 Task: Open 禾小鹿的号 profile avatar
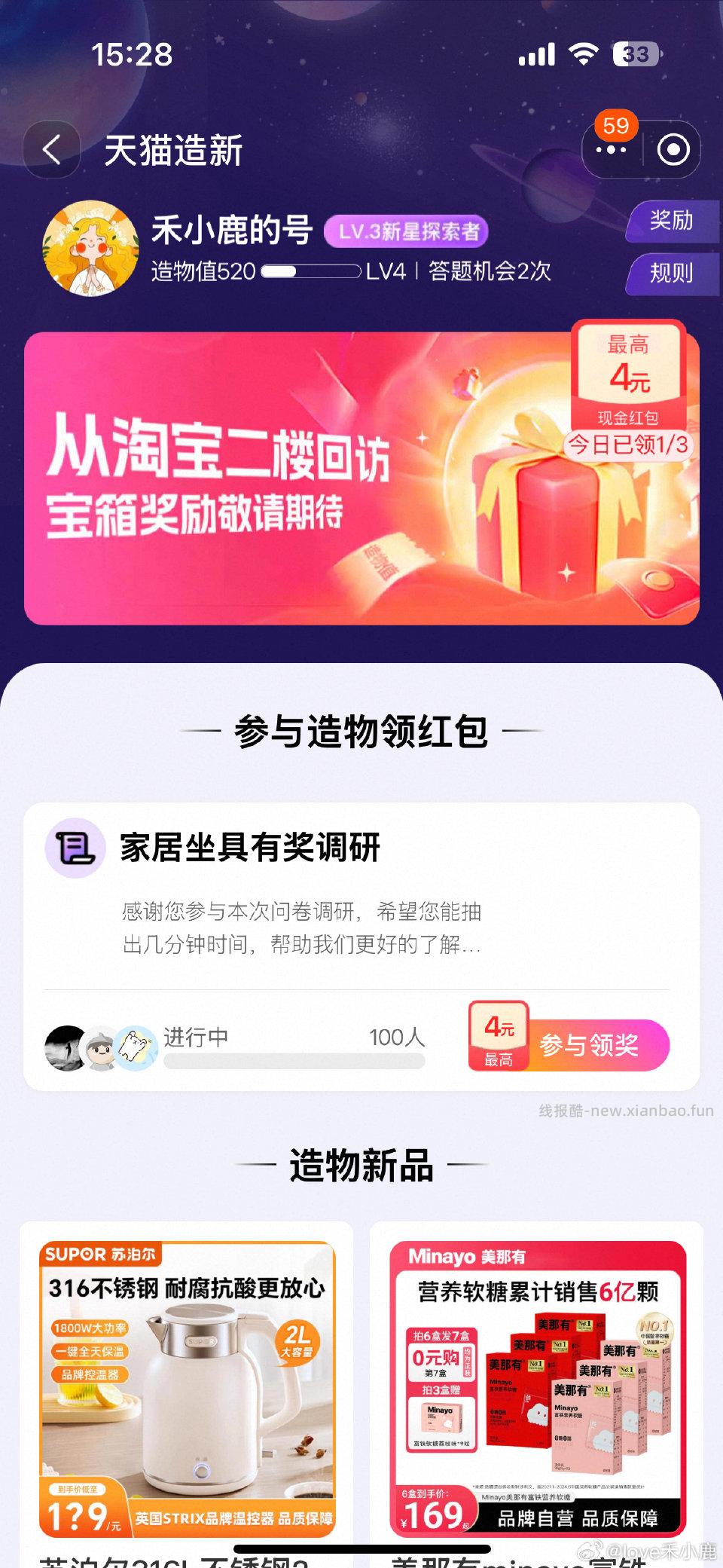point(90,247)
